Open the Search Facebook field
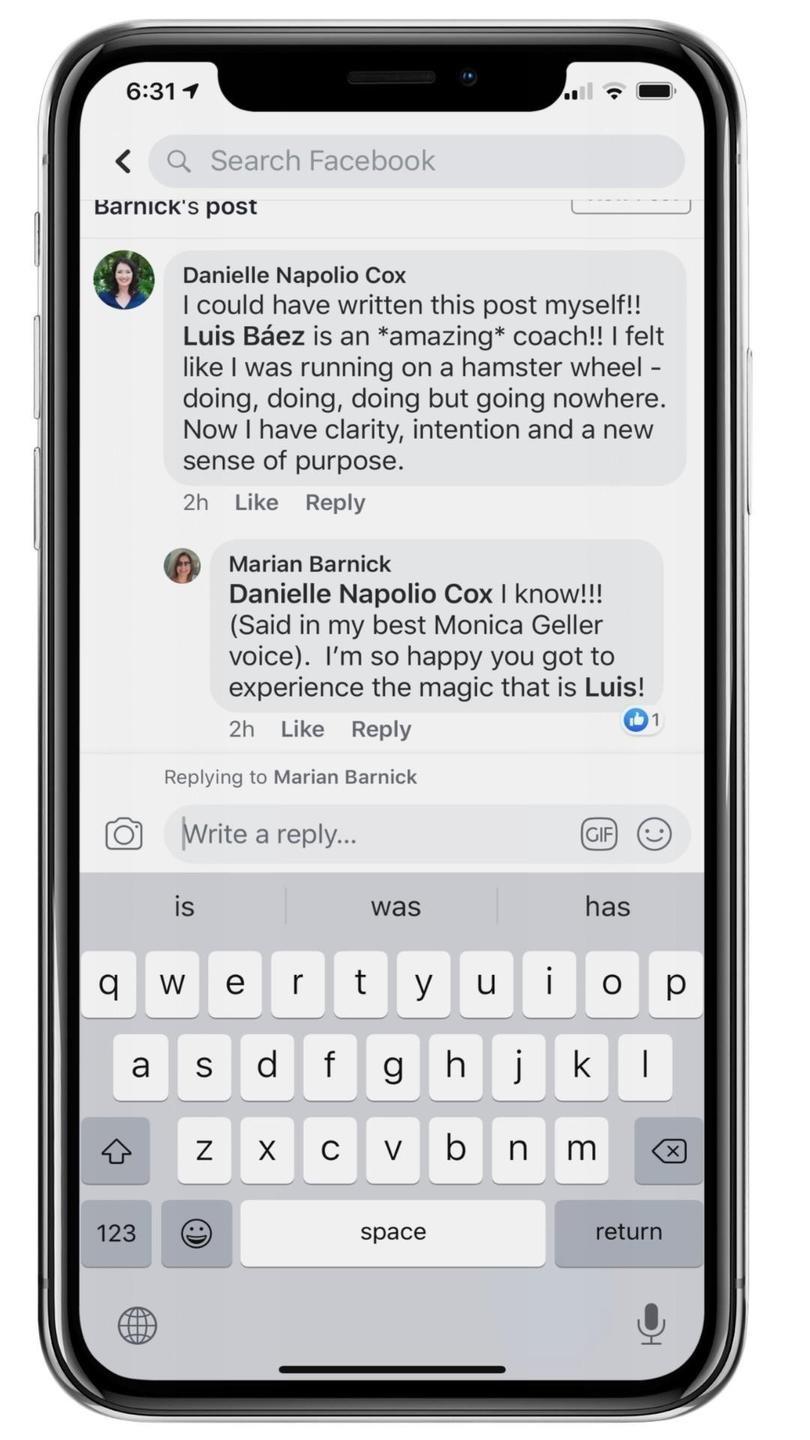This screenshot has width=810, height=1440. pos(416,161)
